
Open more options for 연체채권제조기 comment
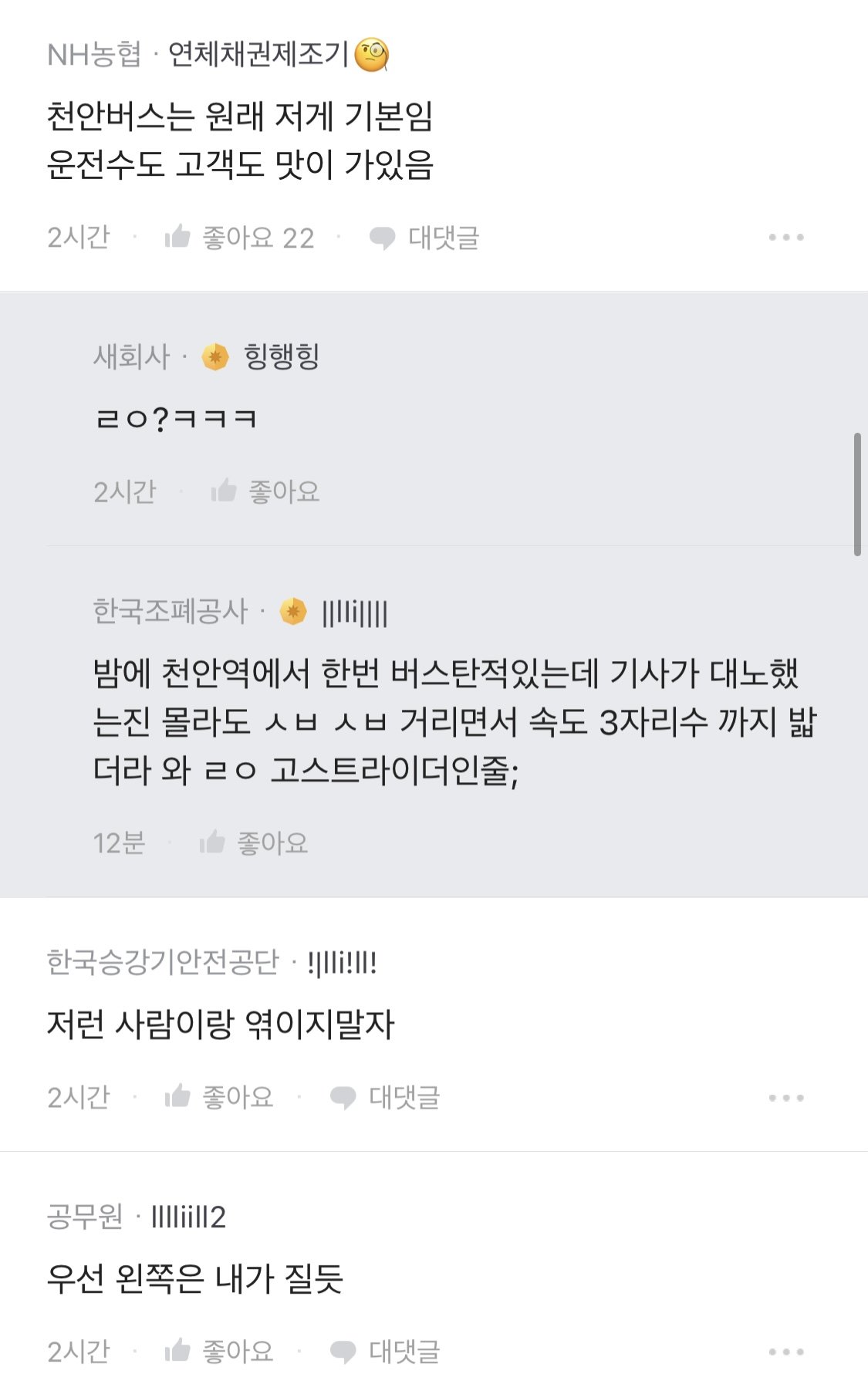(785, 238)
